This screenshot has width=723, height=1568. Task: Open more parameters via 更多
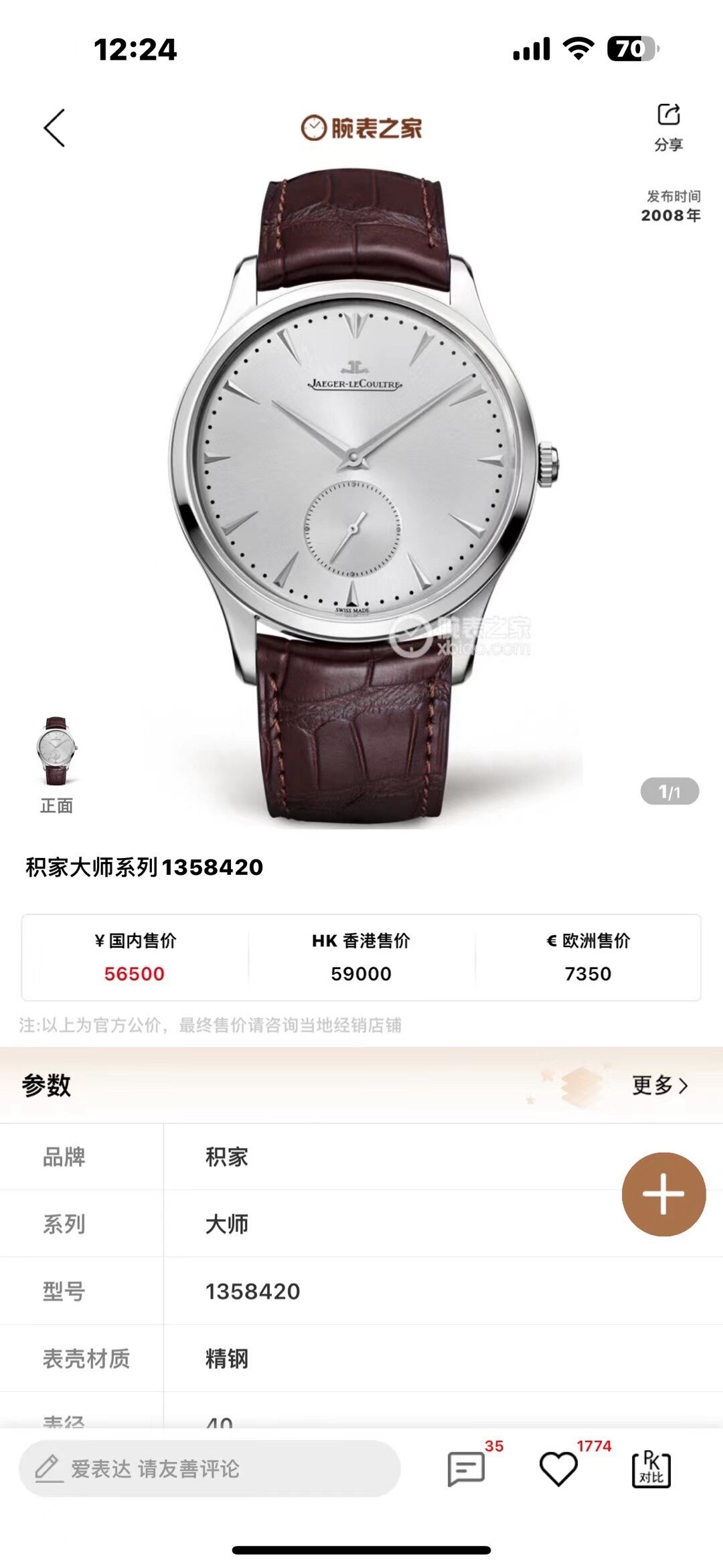click(659, 1086)
